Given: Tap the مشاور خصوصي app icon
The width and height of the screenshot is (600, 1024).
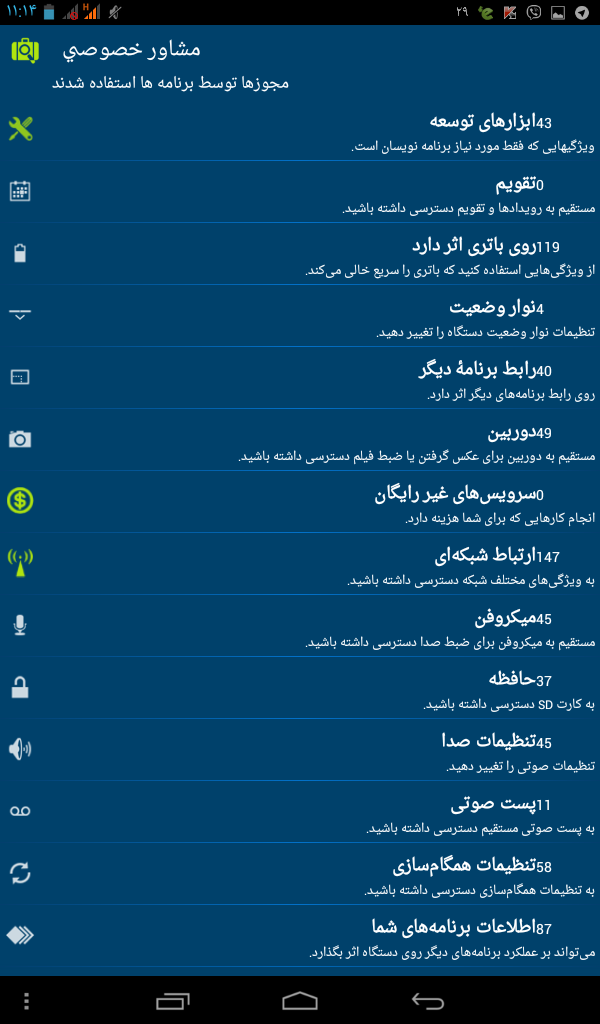Looking at the screenshot, I should [x=25, y=50].
